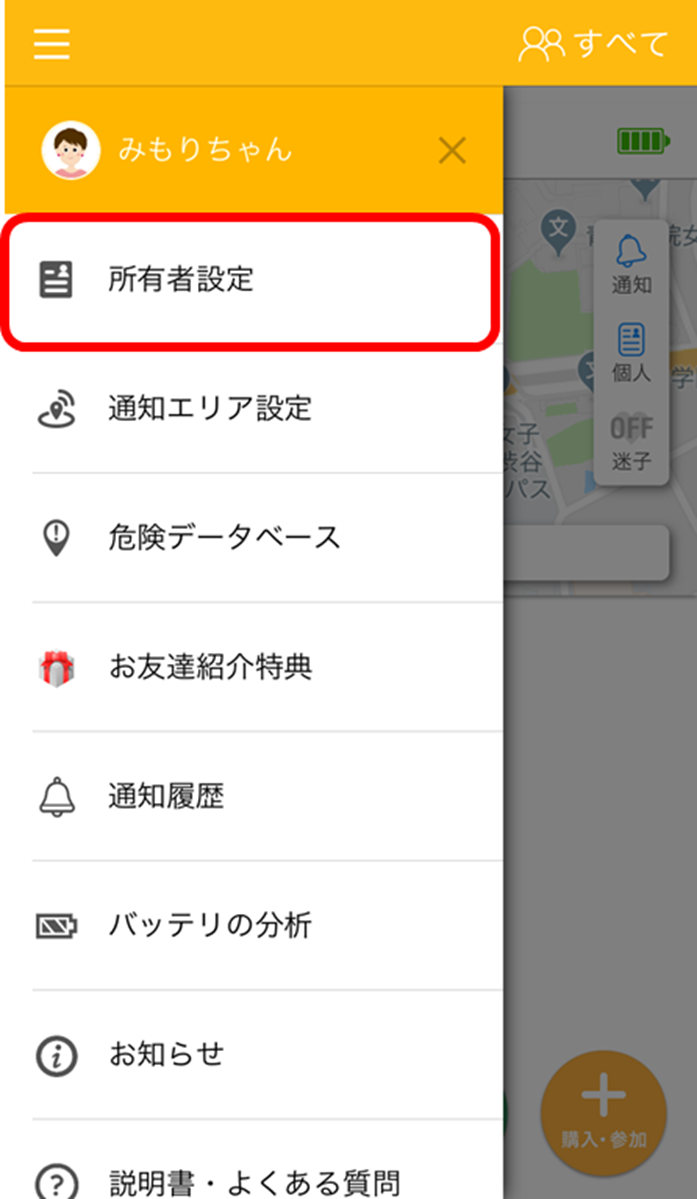697x1199 pixels.
Task: Tap the 通知 bell on the map
Action: coord(631,265)
